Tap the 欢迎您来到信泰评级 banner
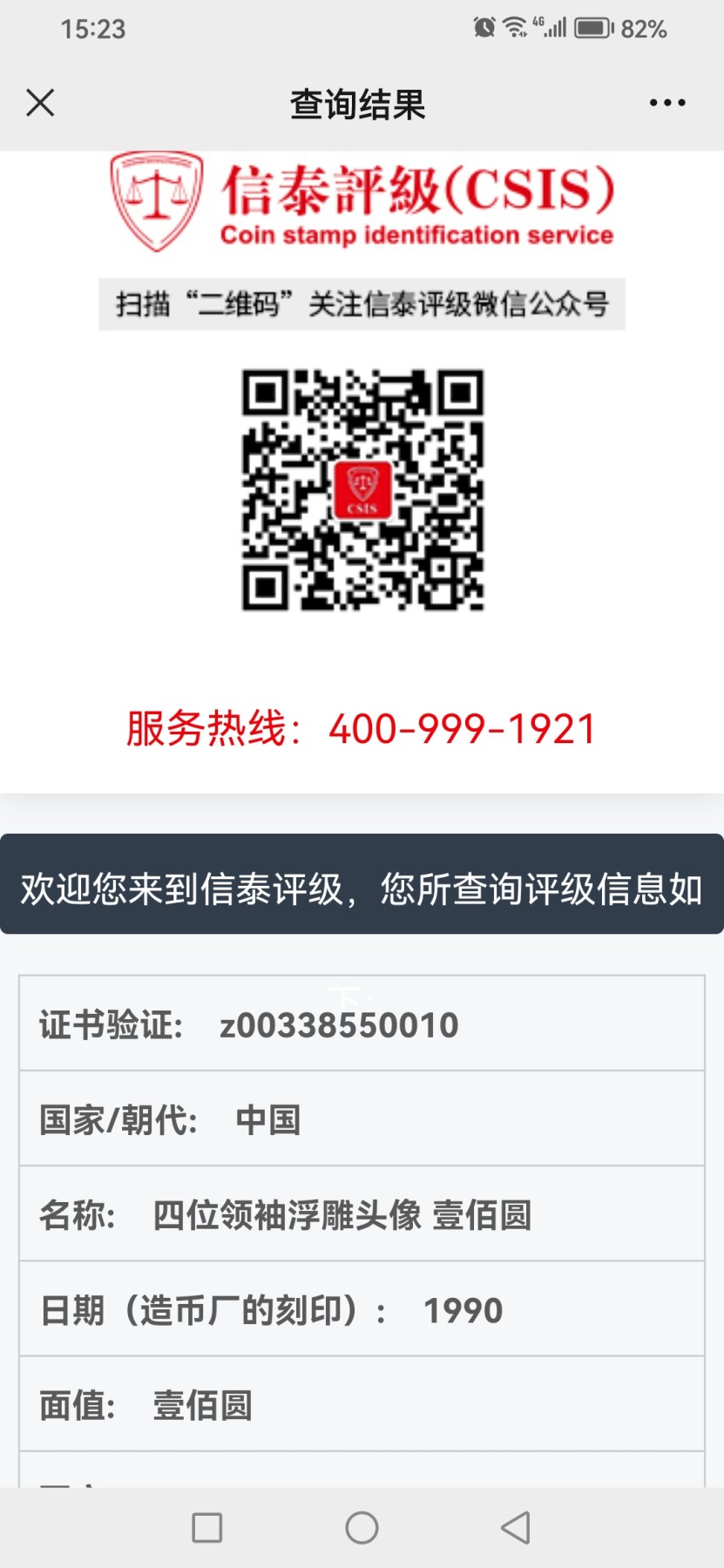 pyautogui.click(x=362, y=890)
